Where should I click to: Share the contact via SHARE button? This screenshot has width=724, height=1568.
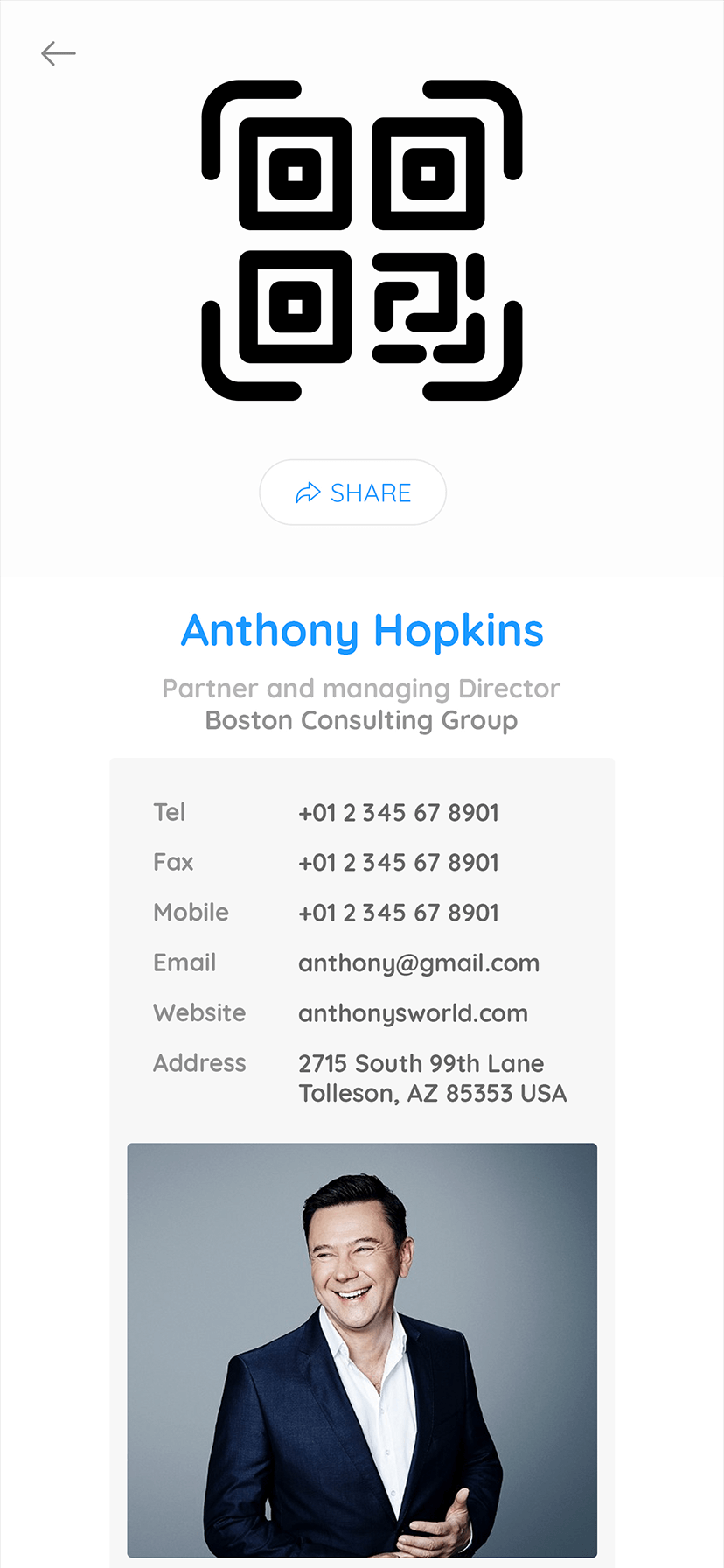[x=353, y=493]
